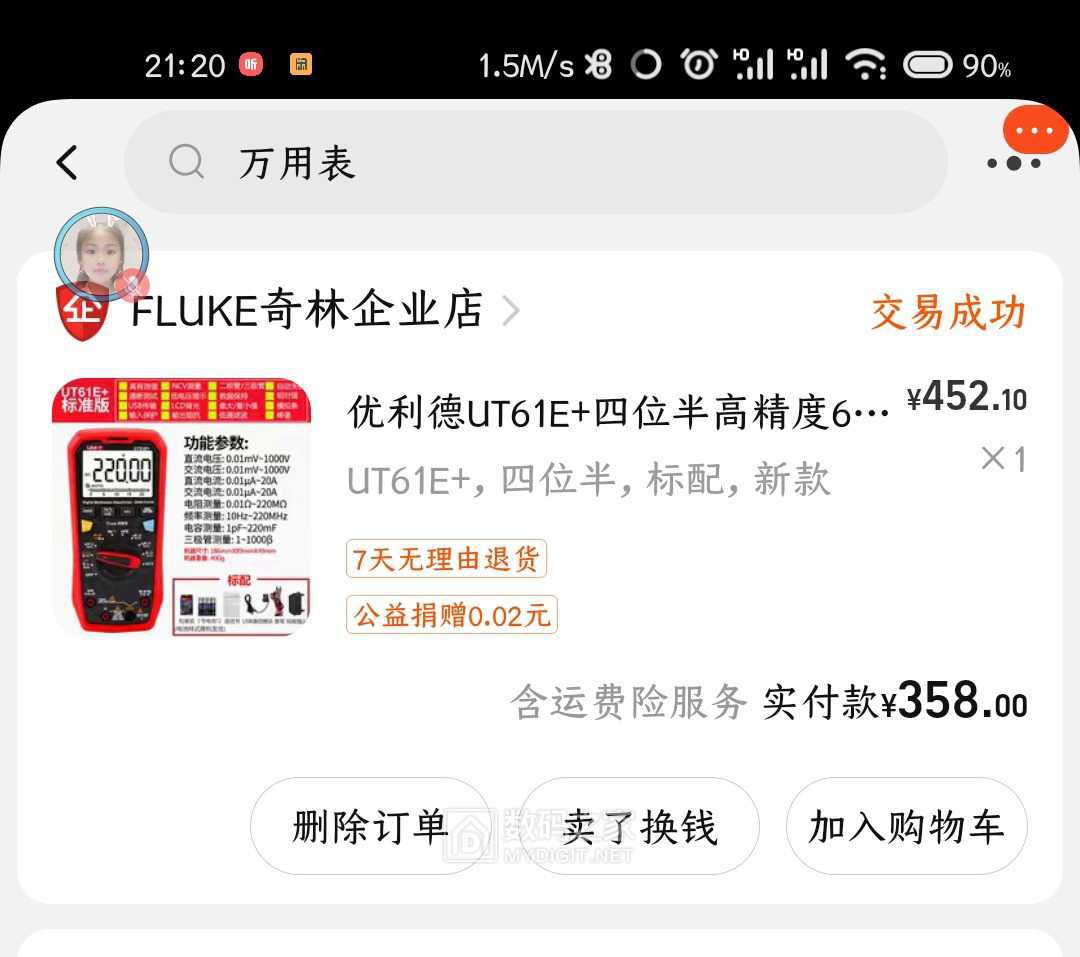Open the 优利德UT61E+ product image
Image resolution: width=1080 pixels, height=957 pixels.
(181, 505)
